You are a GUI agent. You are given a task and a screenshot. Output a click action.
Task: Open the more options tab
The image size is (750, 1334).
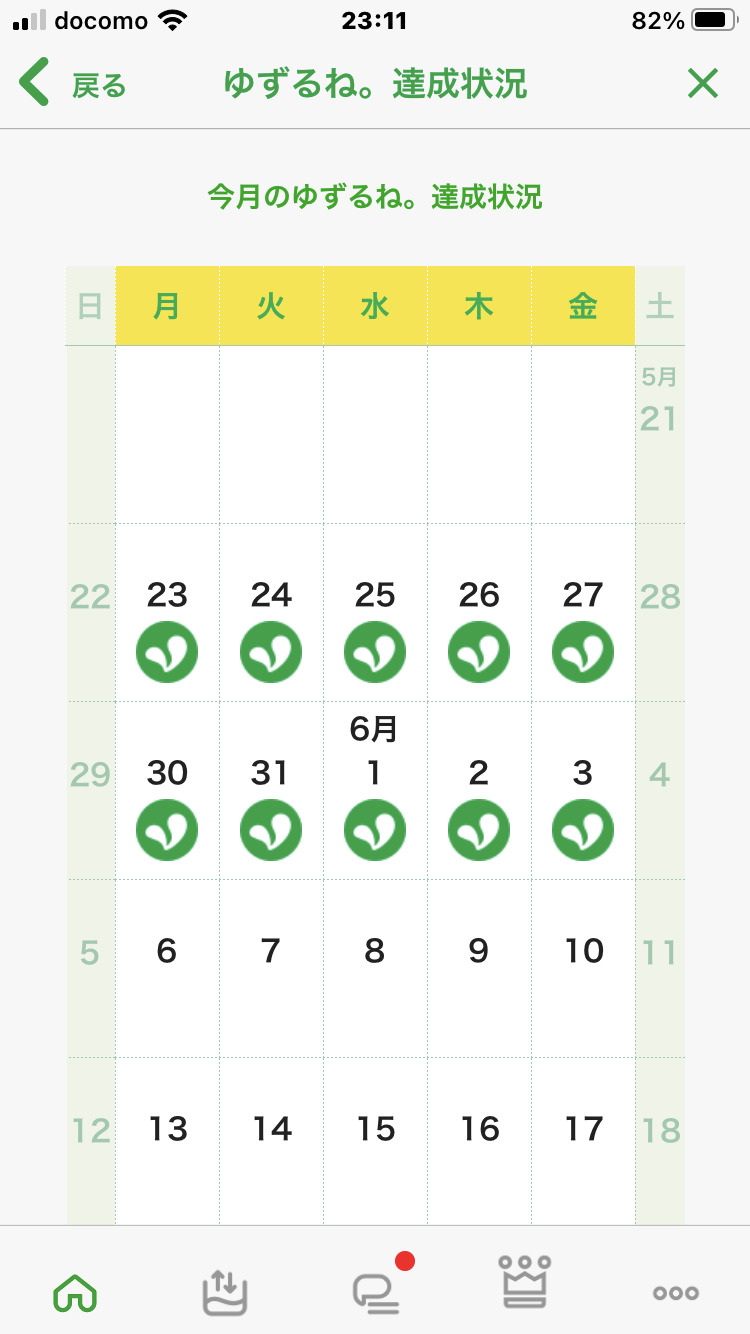(675, 1293)
